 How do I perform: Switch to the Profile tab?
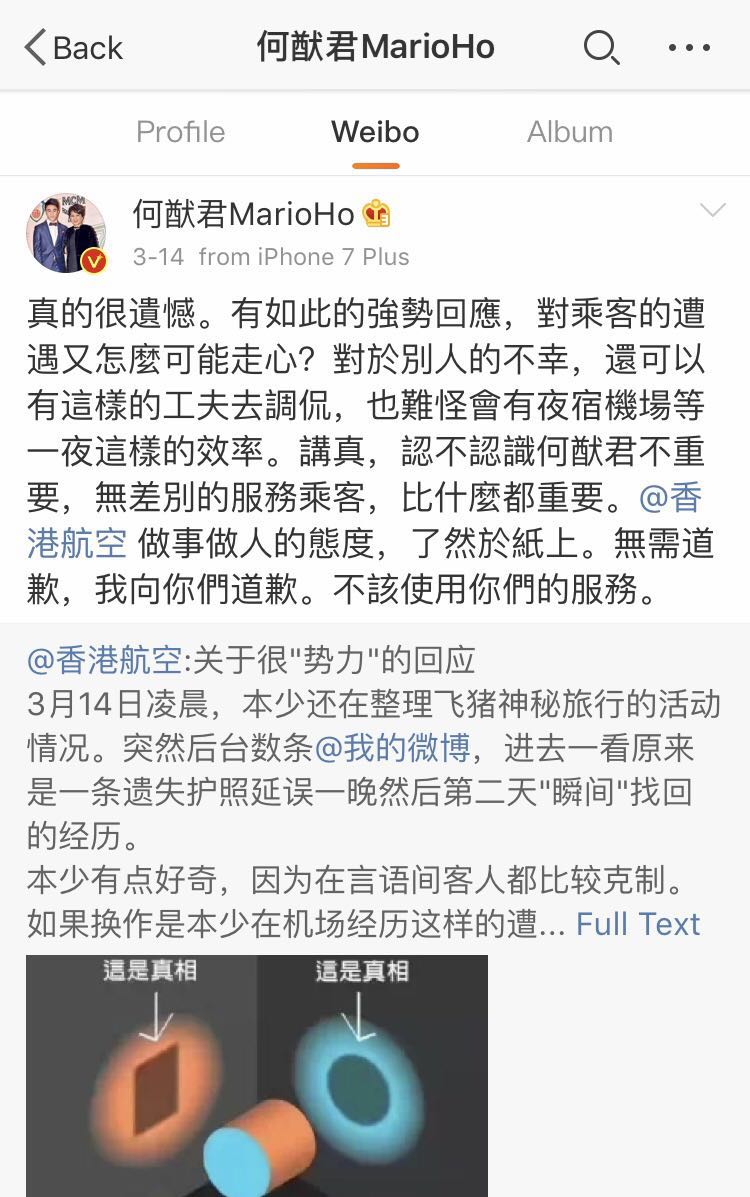point(180,132)
